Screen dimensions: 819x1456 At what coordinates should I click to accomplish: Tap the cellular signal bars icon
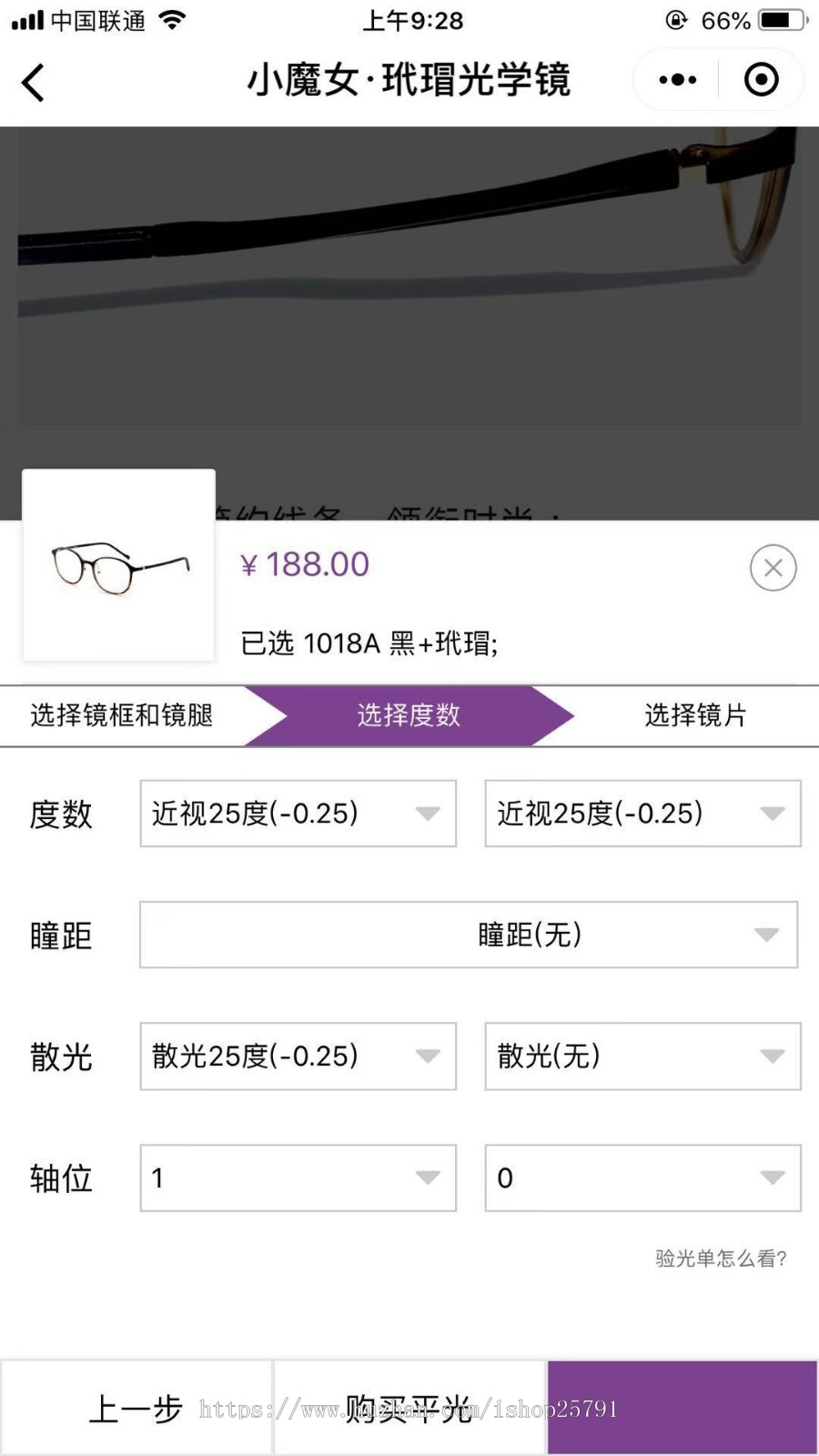click(27, 18)
